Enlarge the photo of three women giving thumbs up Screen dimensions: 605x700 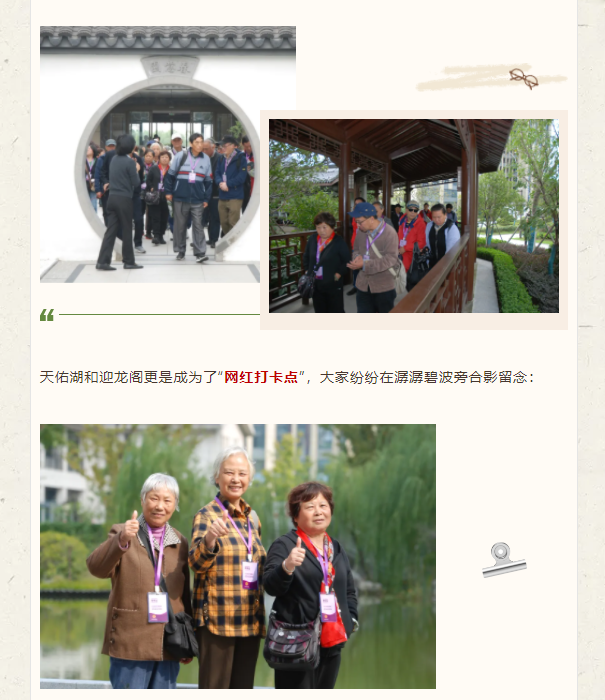237,556
